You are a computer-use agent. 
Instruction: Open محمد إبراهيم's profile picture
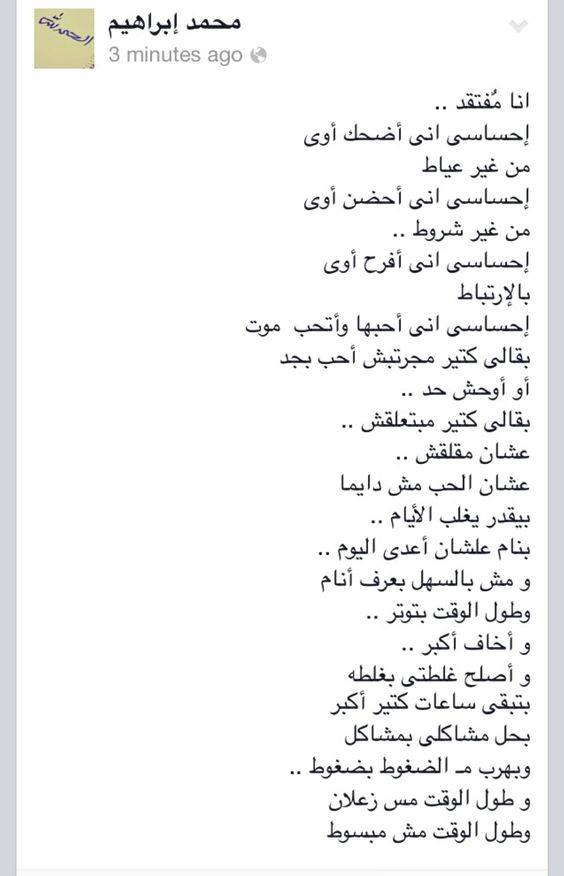(x=64, y=39)
